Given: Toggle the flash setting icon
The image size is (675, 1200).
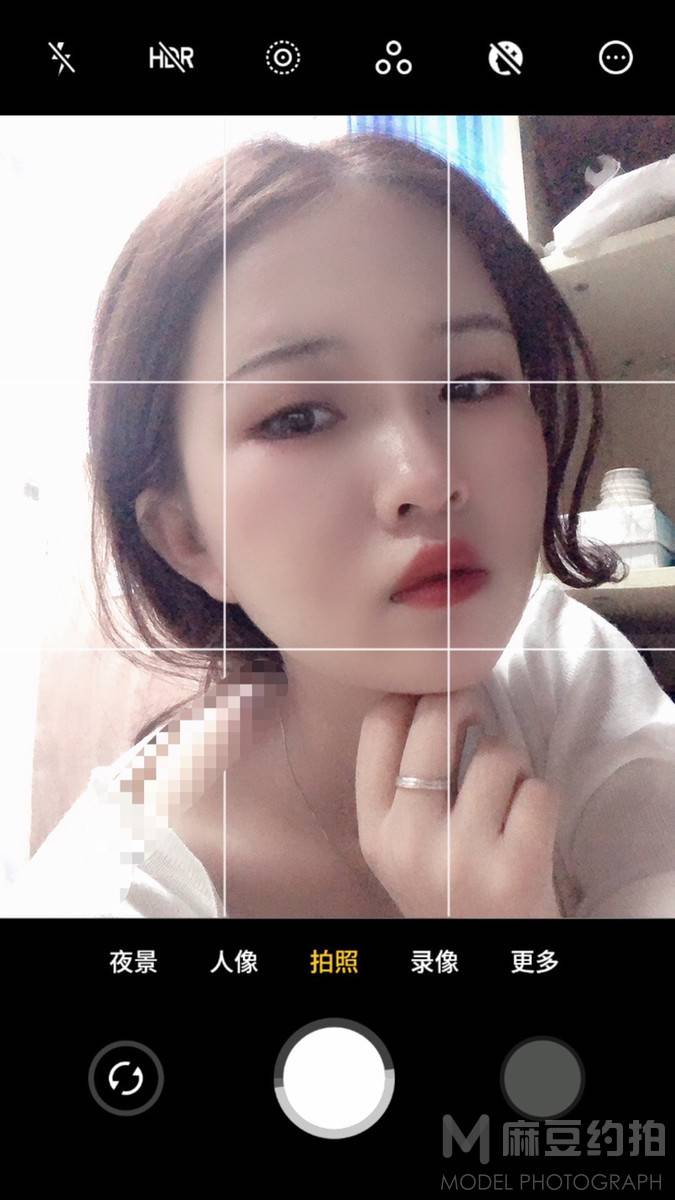Looking at the screenshot, I should coord(62,58).
